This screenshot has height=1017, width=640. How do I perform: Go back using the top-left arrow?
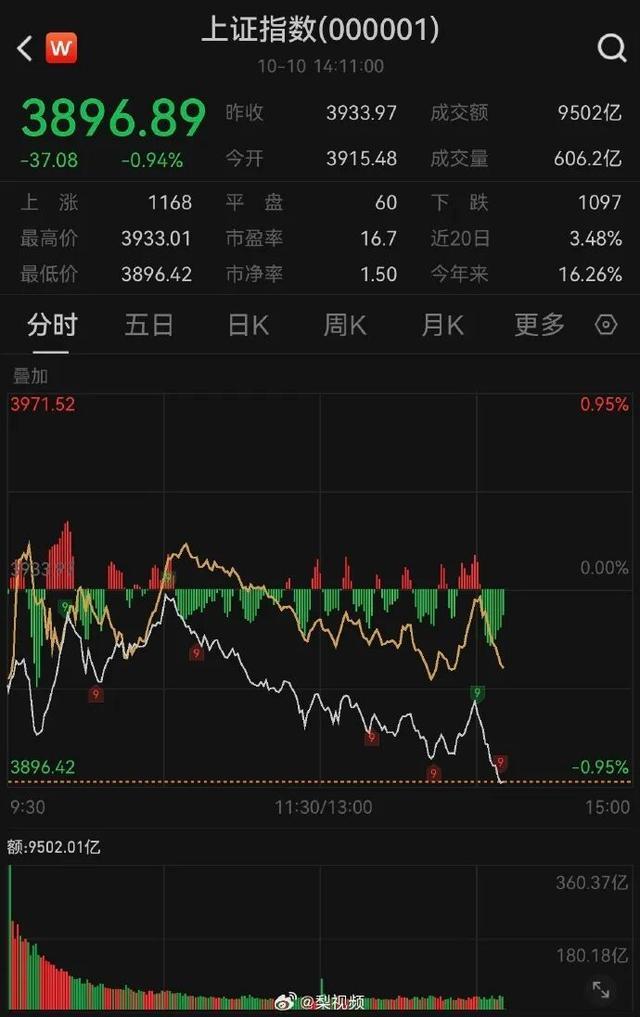(25, 47)
